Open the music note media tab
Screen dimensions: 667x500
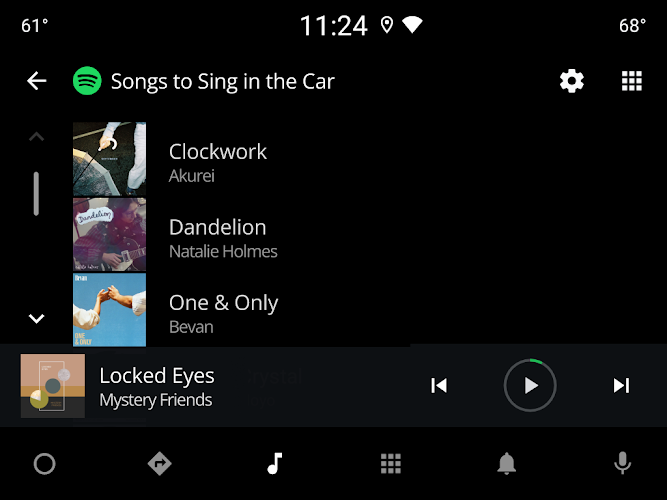[275, 464]
